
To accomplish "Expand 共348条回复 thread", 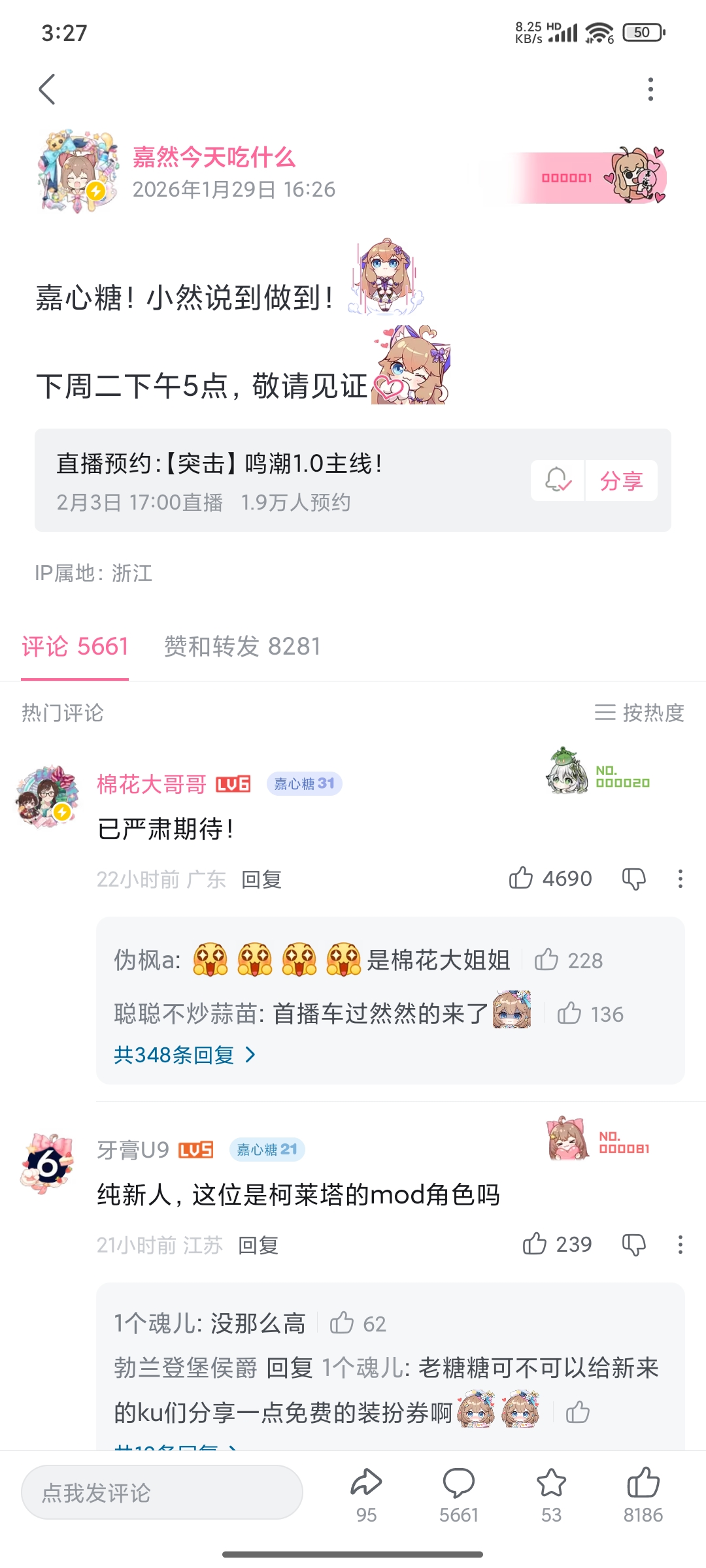I will click(x=184, y=1054).
